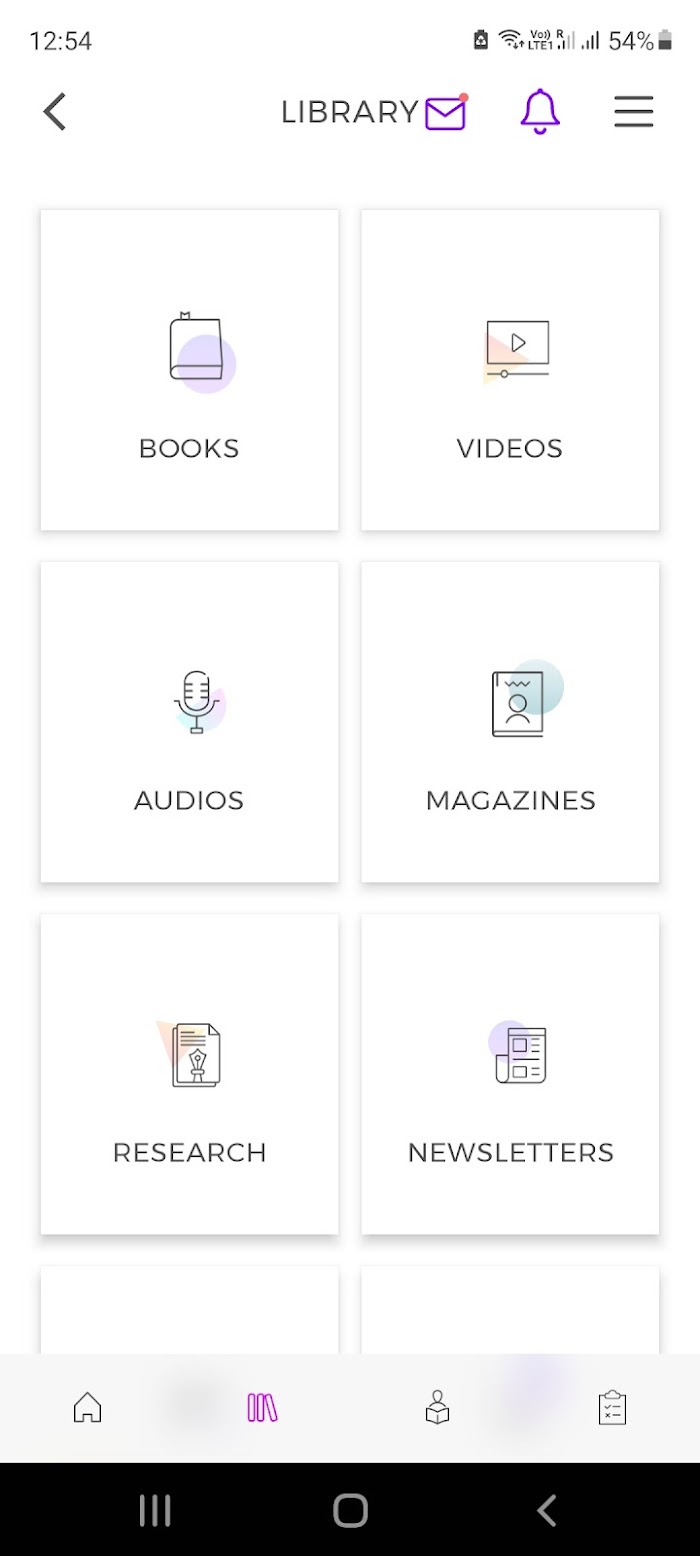The height and width of the screenshot is (1556, 700).
Task: Open the Books category
Action: [189, 370]
